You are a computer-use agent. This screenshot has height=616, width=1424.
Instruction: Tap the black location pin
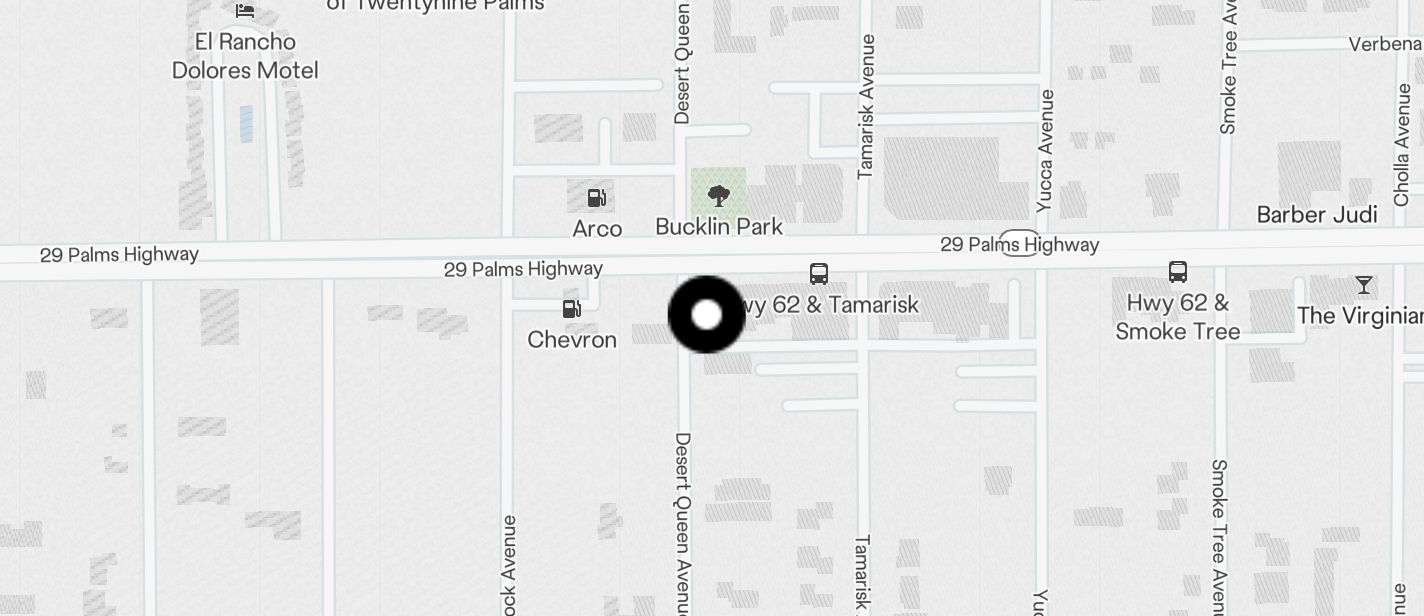point(706,315)
